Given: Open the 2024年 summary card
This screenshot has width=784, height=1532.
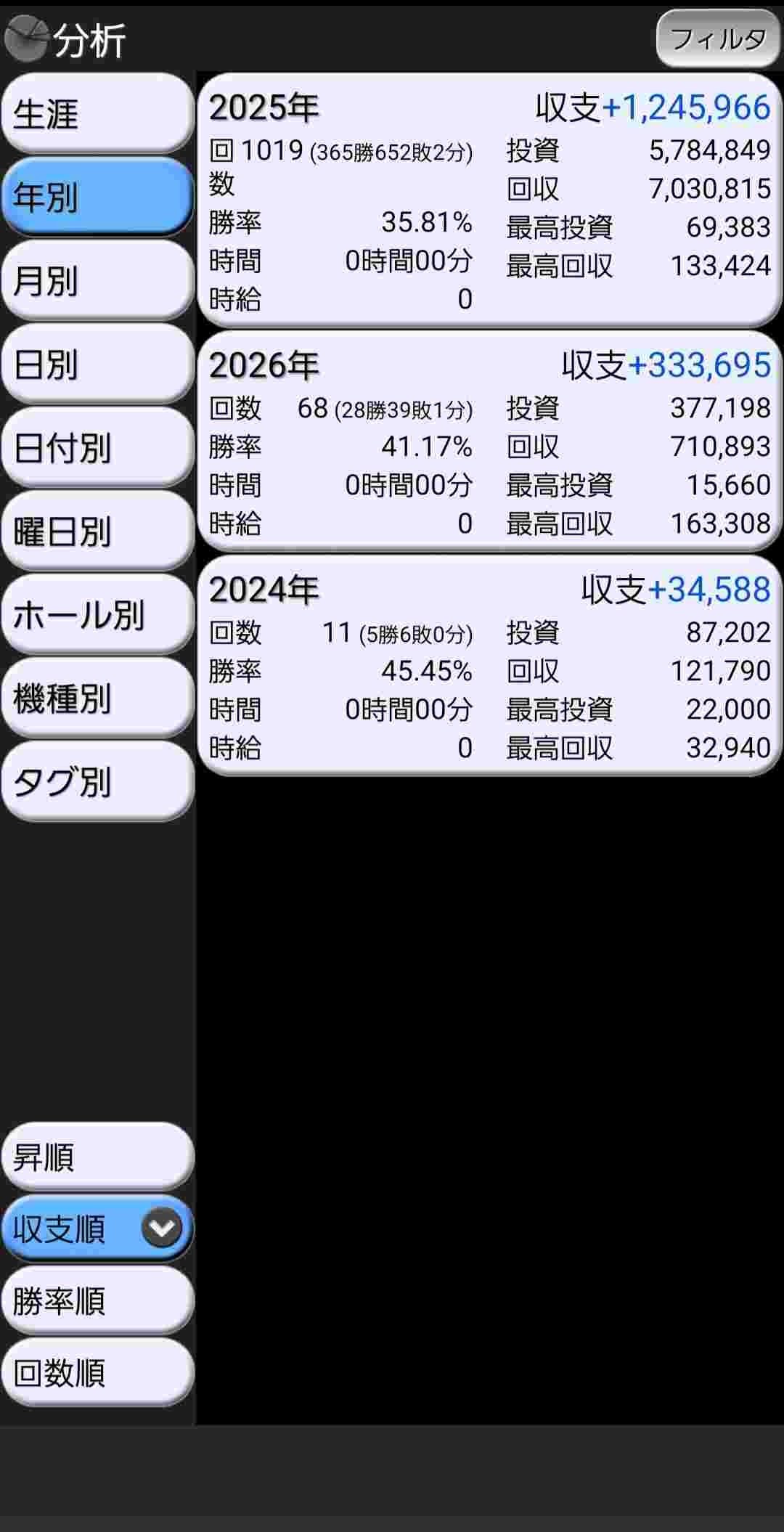Looking at the screenshot, I should point(489,666).
